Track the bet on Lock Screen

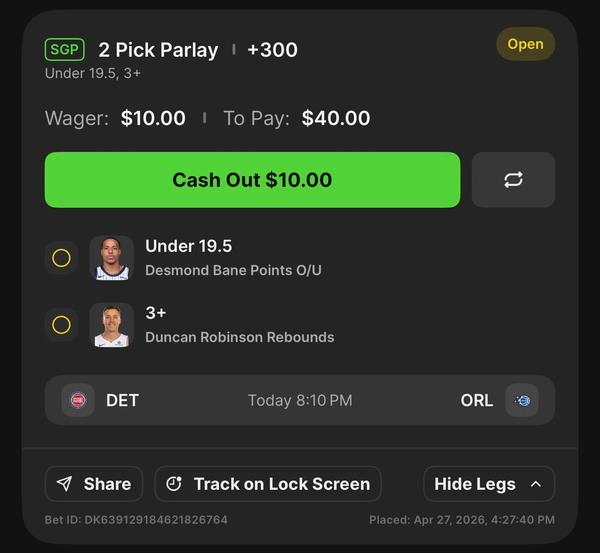coord(268,484)
